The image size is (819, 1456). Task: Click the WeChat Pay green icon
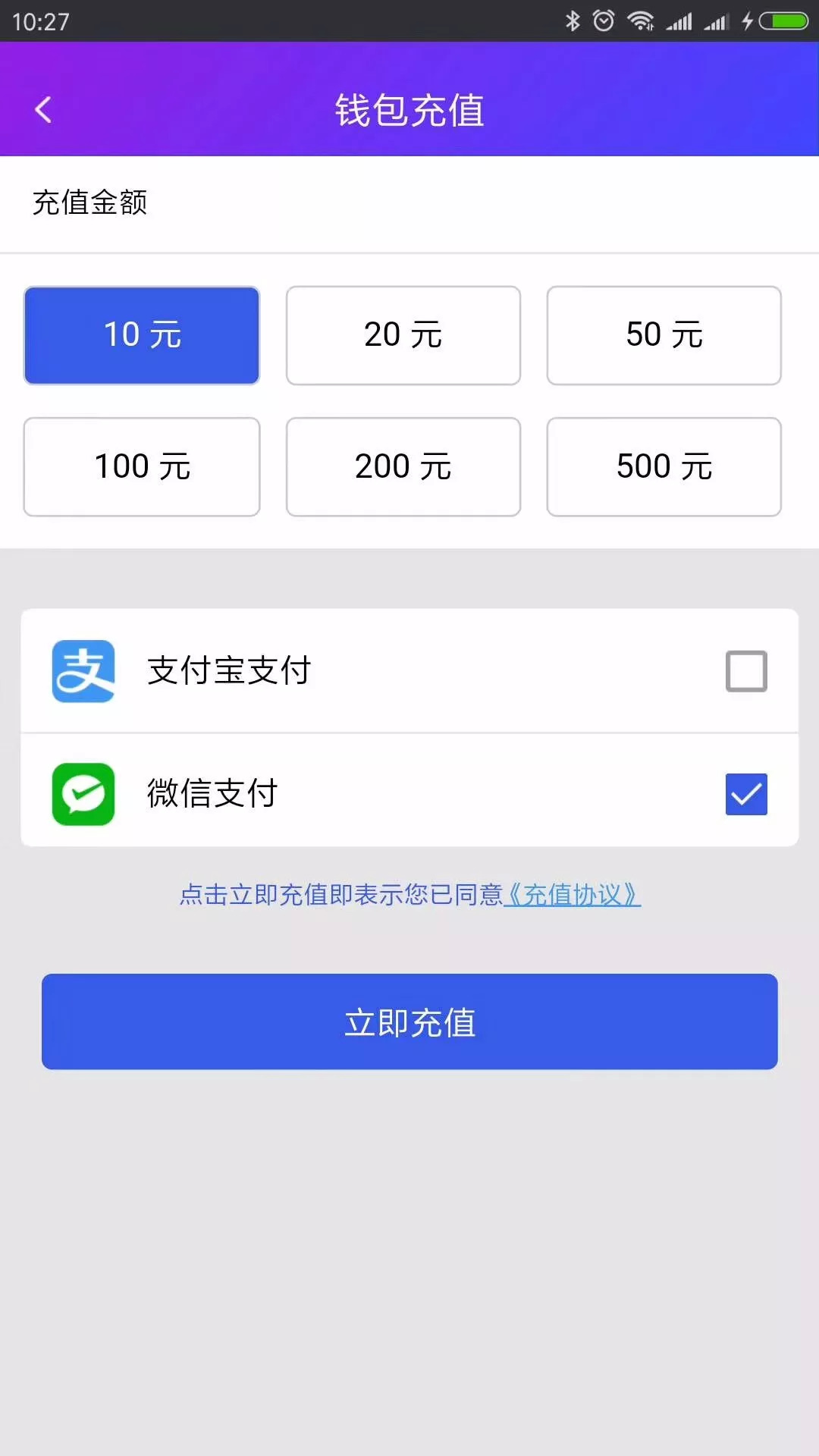pos(83,793)
